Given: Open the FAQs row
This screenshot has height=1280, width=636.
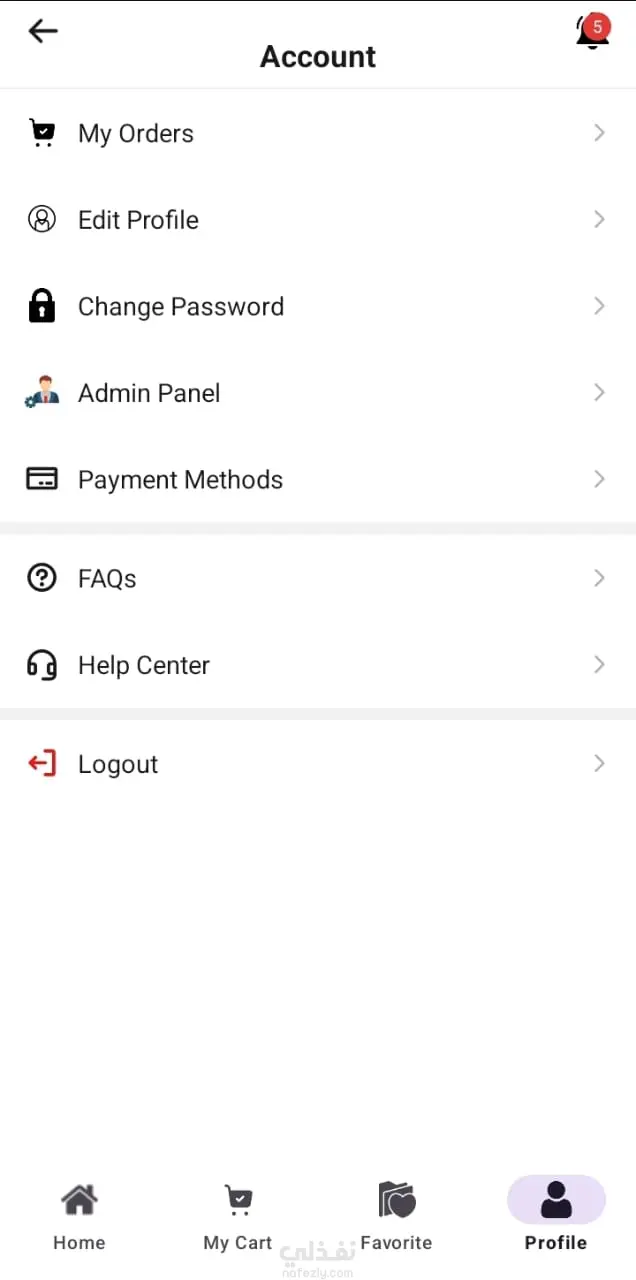Looking at the screenshot, I should (x=318, y=578).
